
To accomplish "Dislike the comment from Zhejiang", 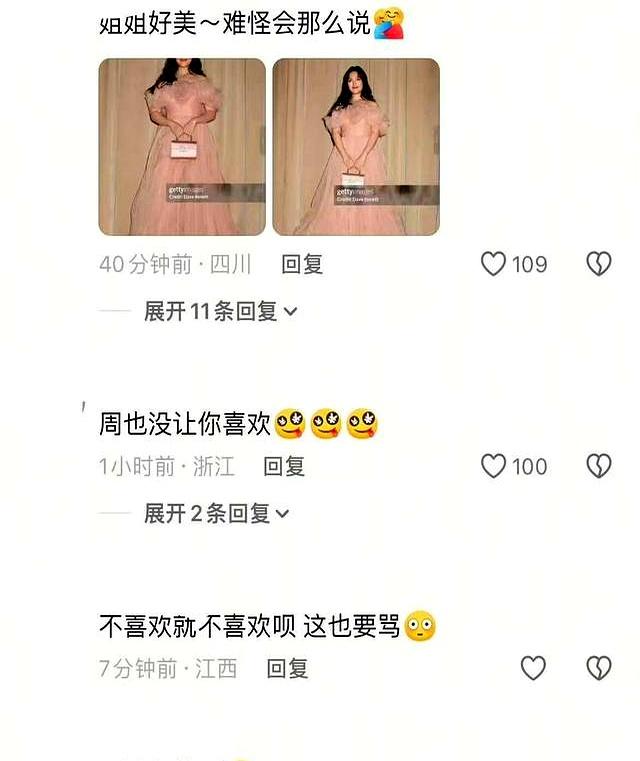I will [598, 466].
